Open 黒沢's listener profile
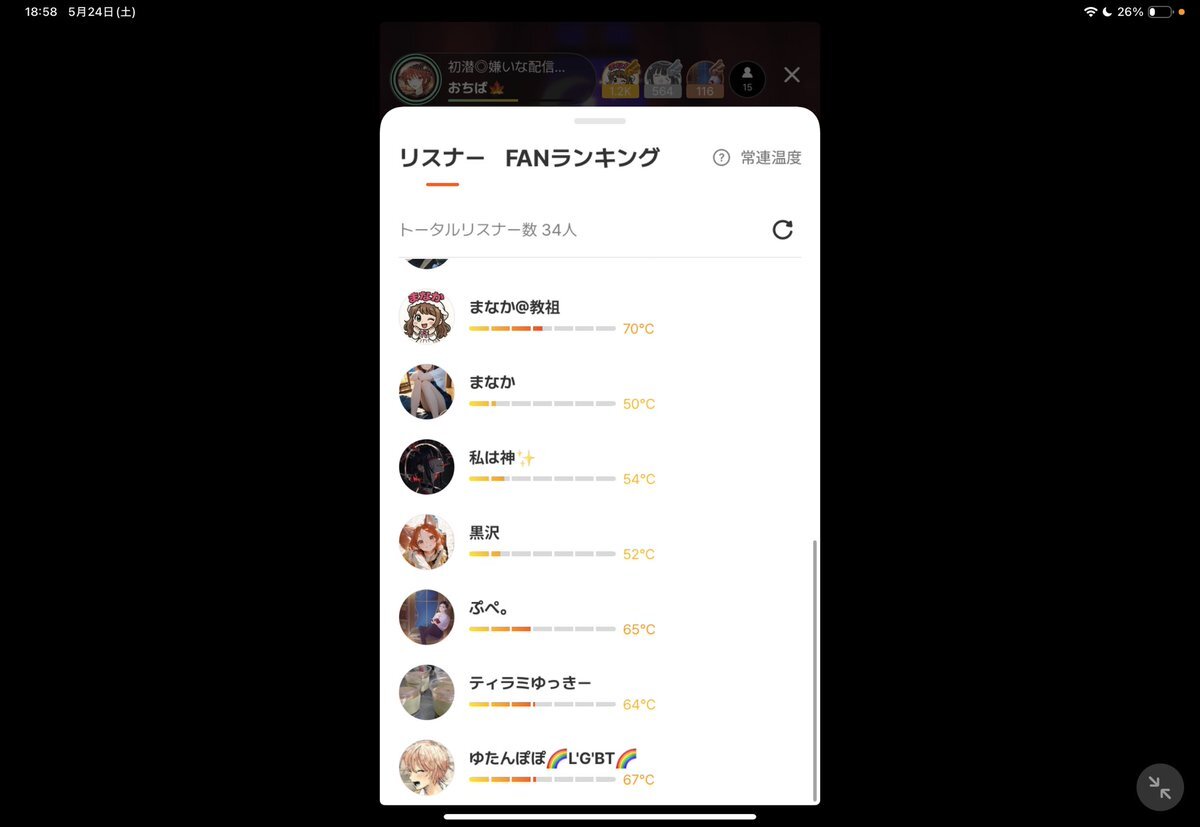Viewport: 1200px width, 827px height. pyautogui.click(x=600, y=541)
